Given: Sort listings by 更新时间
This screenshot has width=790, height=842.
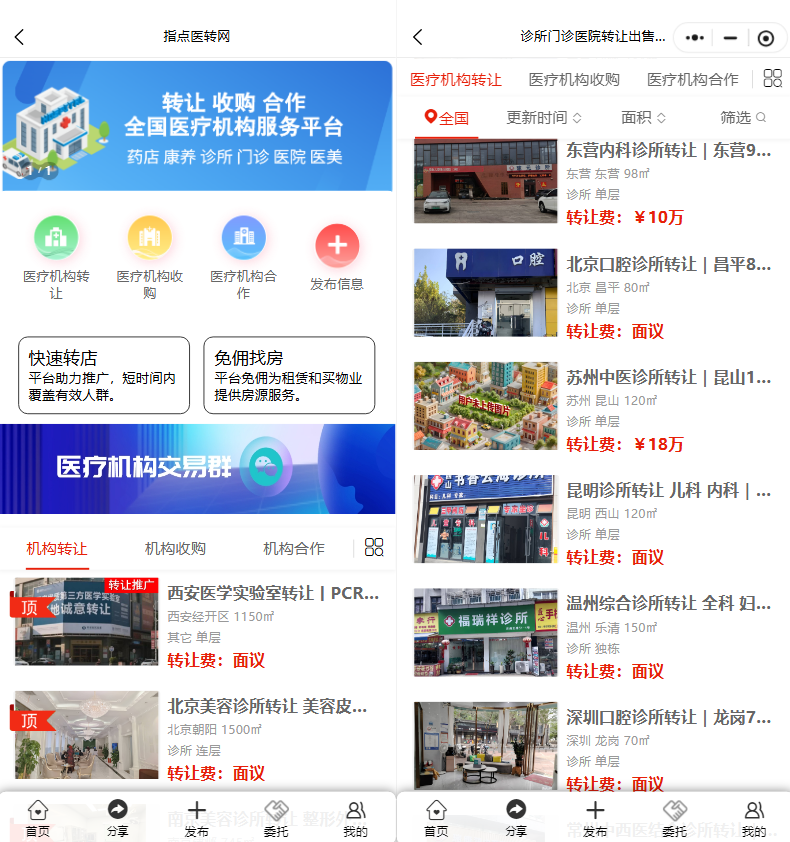Looking at the screenshot, I should pyautogui.click(x=543, y=117).
